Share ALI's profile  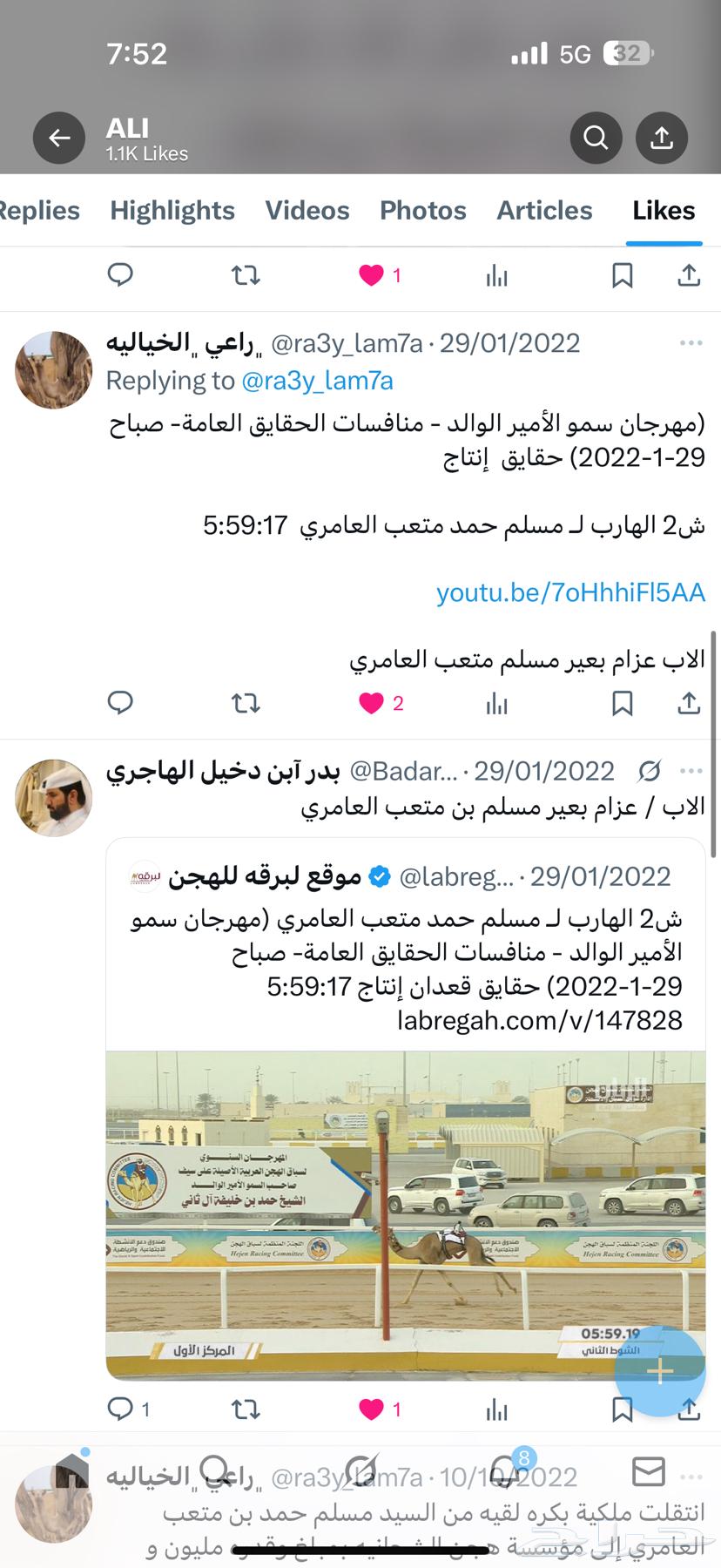click(x=662, y=138)
